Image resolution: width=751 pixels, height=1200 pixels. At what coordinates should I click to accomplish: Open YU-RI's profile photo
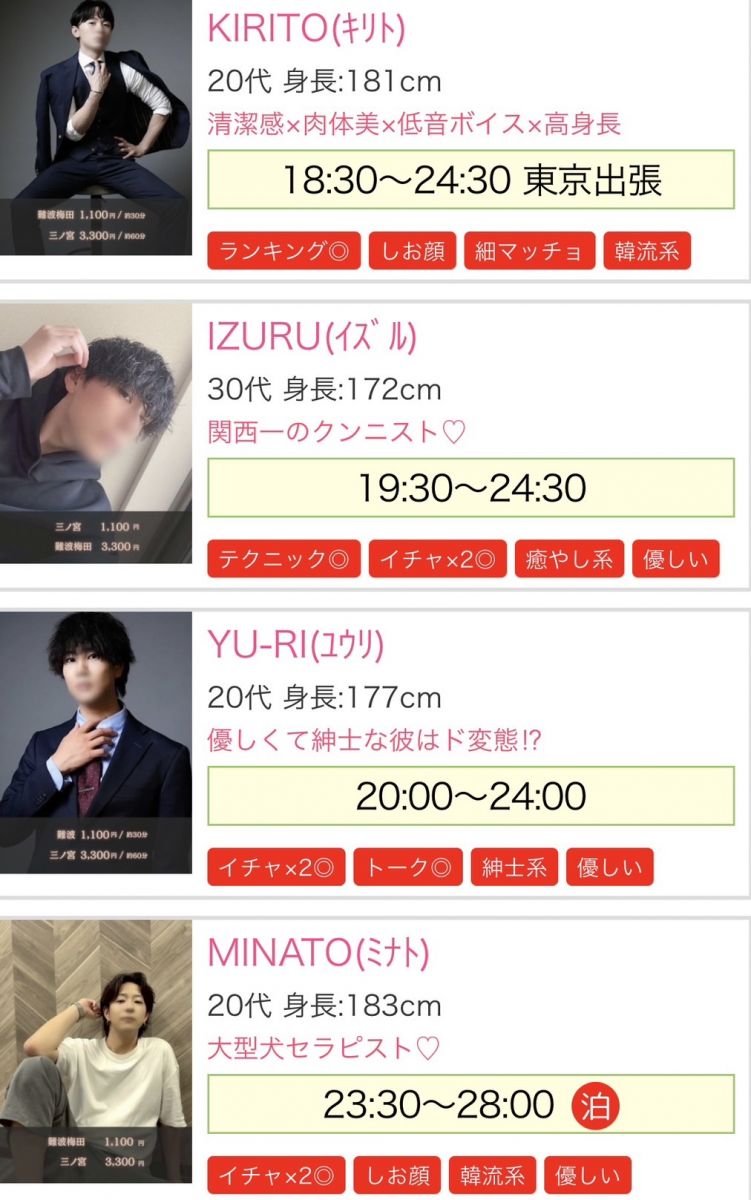click(95, 741)
